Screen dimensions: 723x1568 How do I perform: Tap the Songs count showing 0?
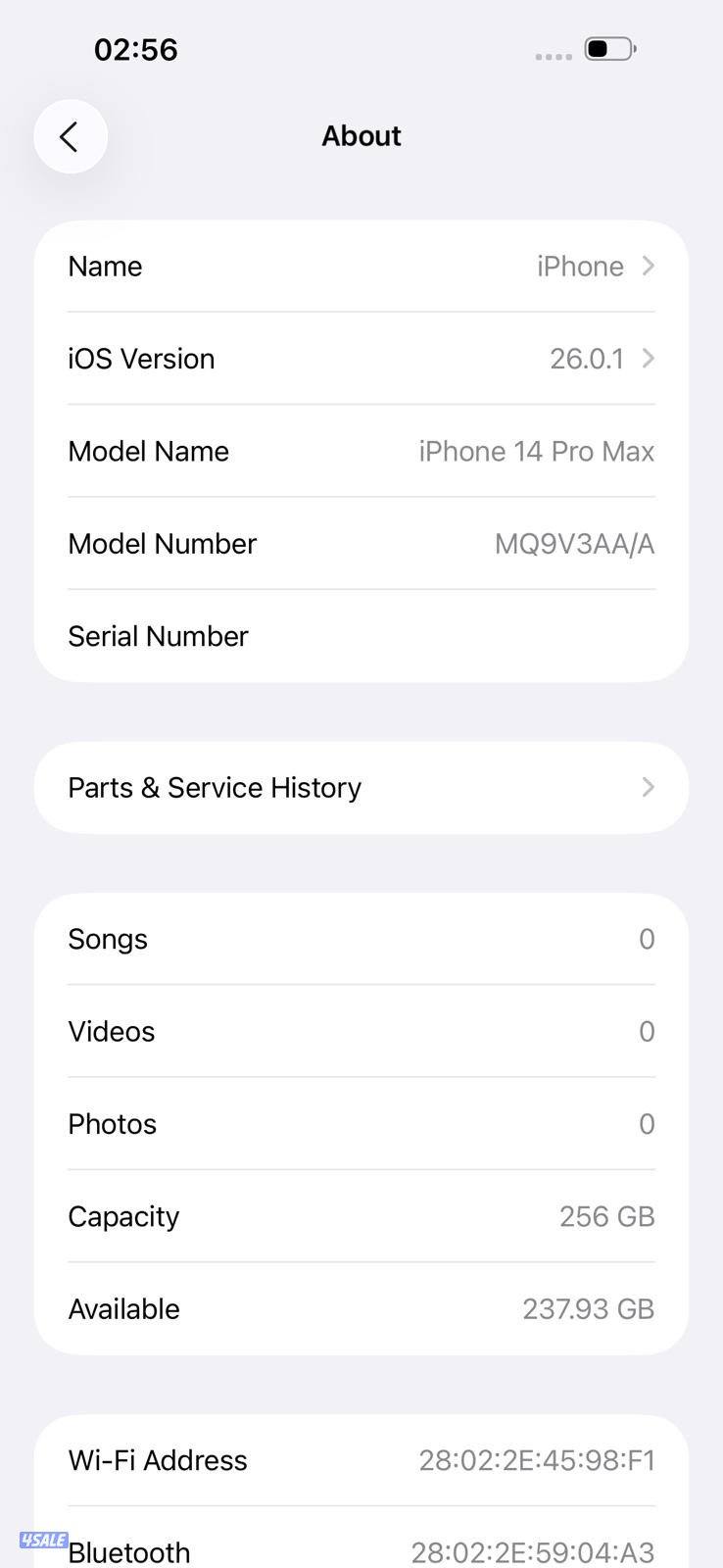[647, 939]
